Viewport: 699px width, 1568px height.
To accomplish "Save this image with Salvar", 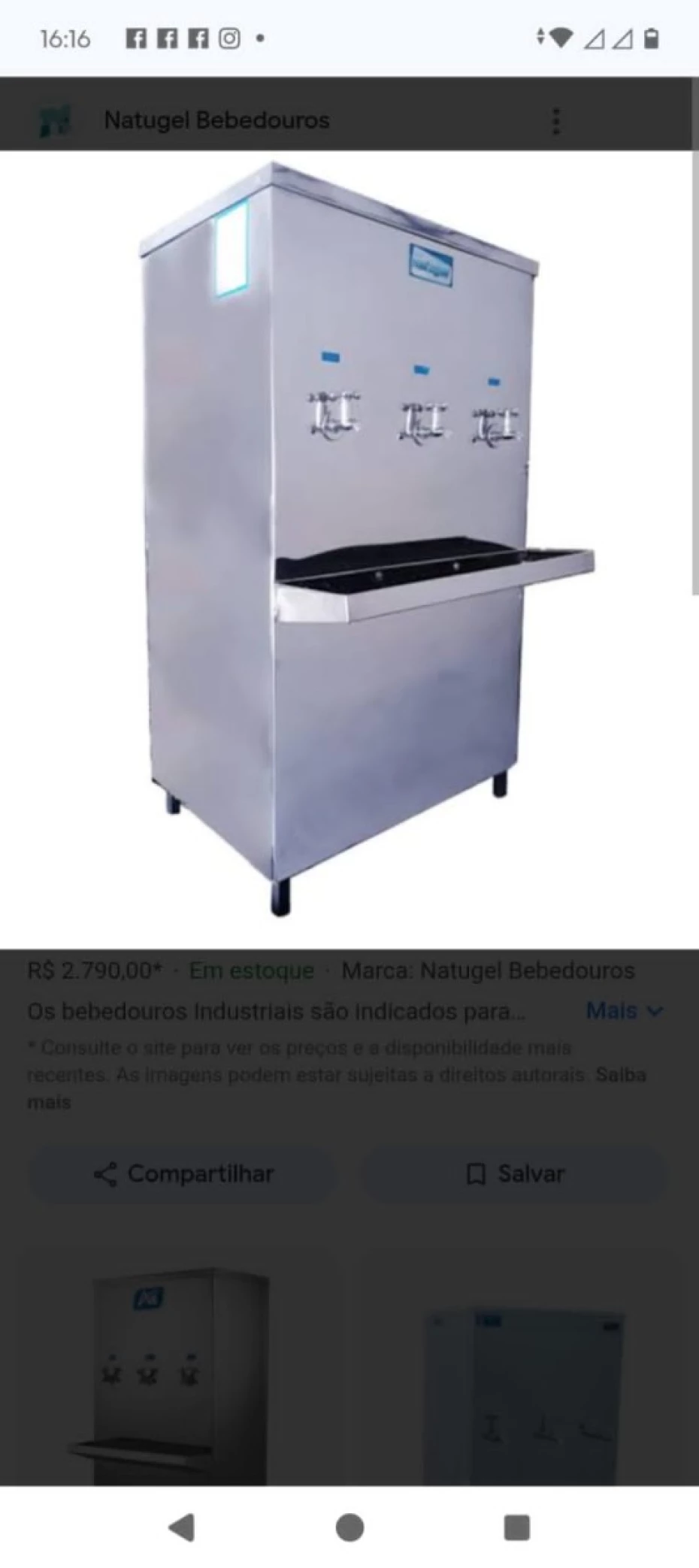I will pyautogui.click(x=515, y=1173).
